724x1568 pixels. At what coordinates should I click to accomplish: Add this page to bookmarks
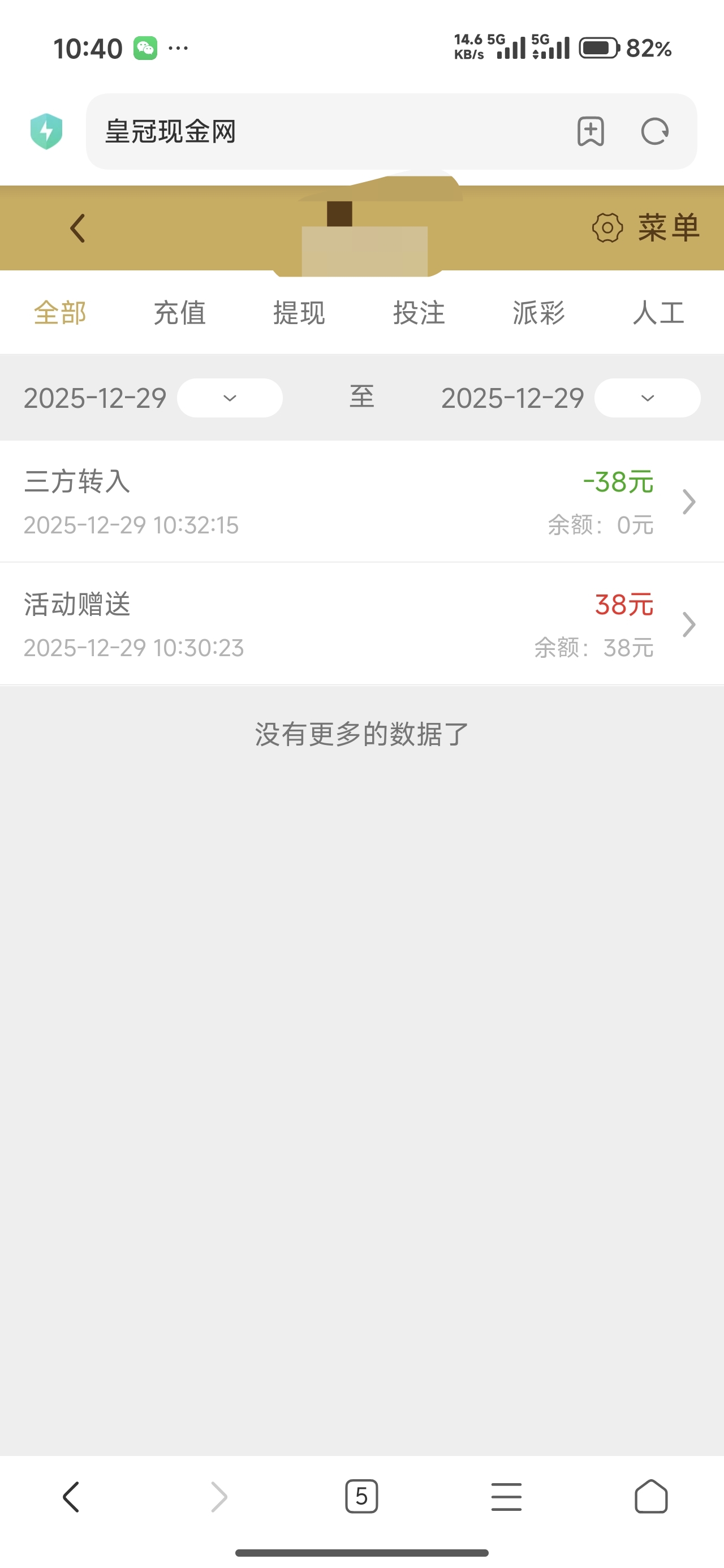click(590, 131)
